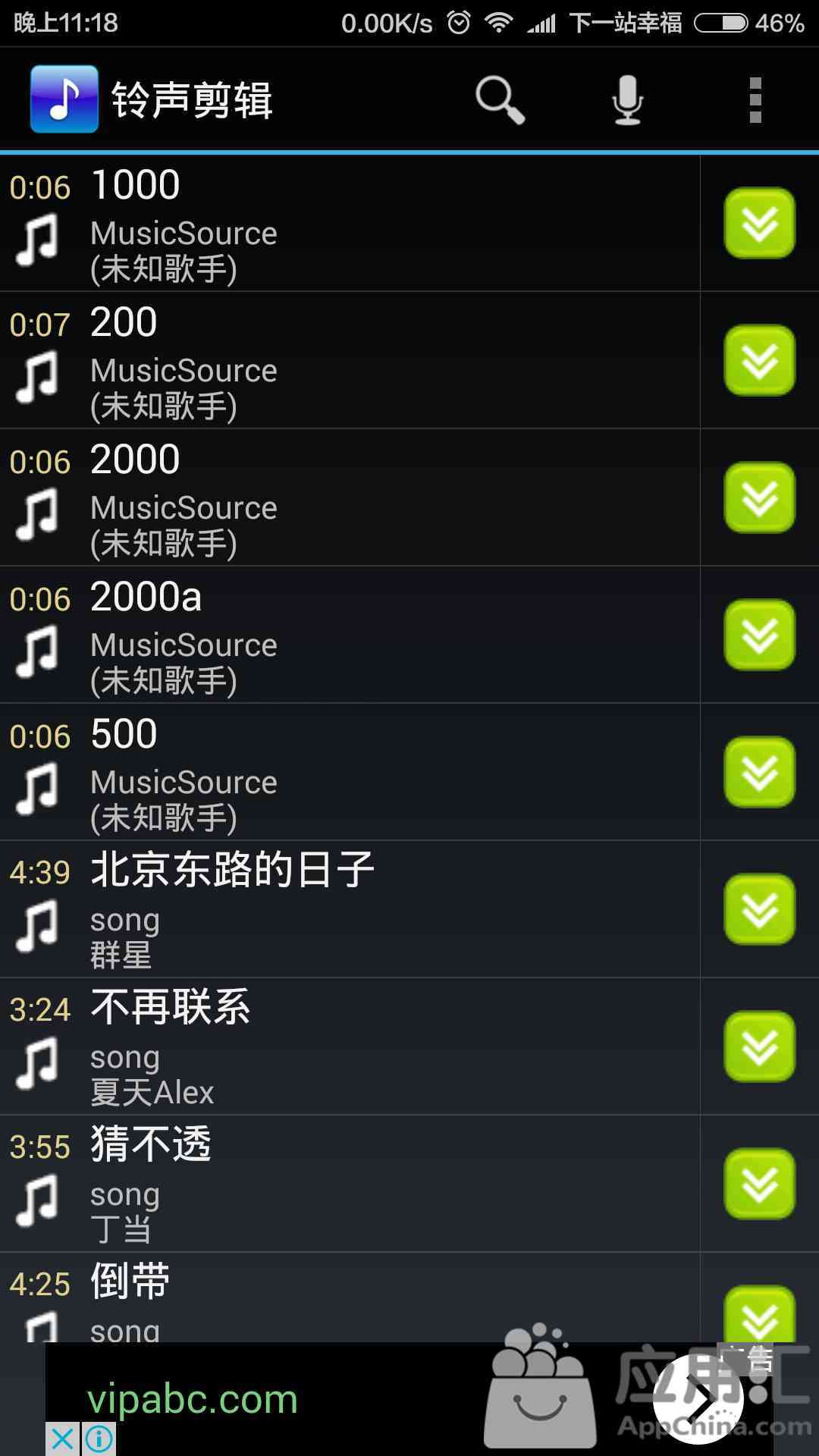Tap the microphone record icon
Viewport: 819px width, 1456px height.
[x=627, y=99]
